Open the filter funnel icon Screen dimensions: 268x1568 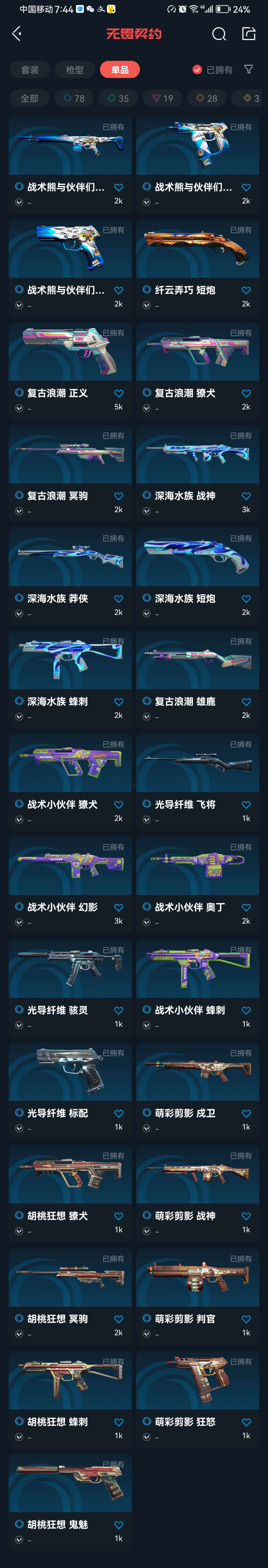(248, 70)
